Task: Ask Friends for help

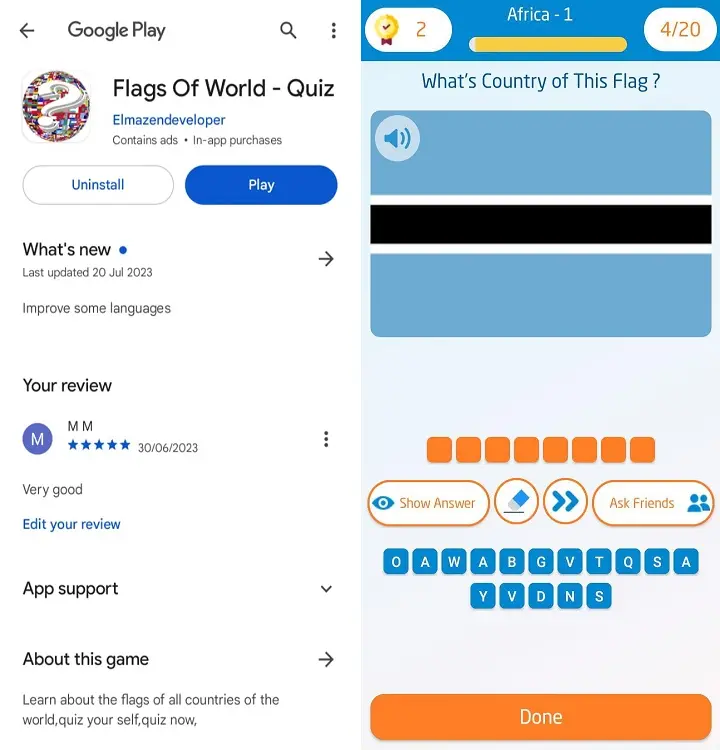Action: (652, 503)
